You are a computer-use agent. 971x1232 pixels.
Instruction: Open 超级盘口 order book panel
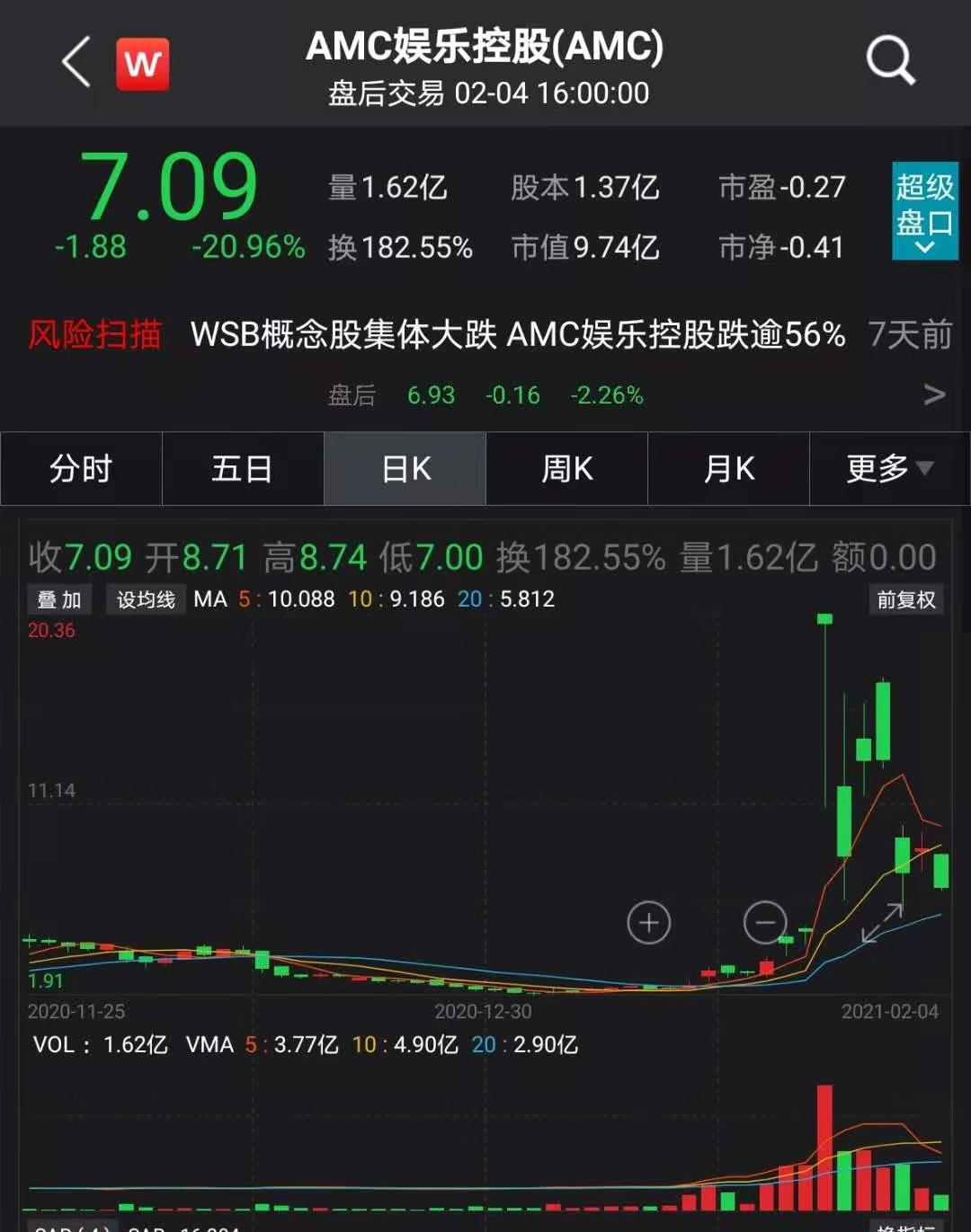click(924, 213)
